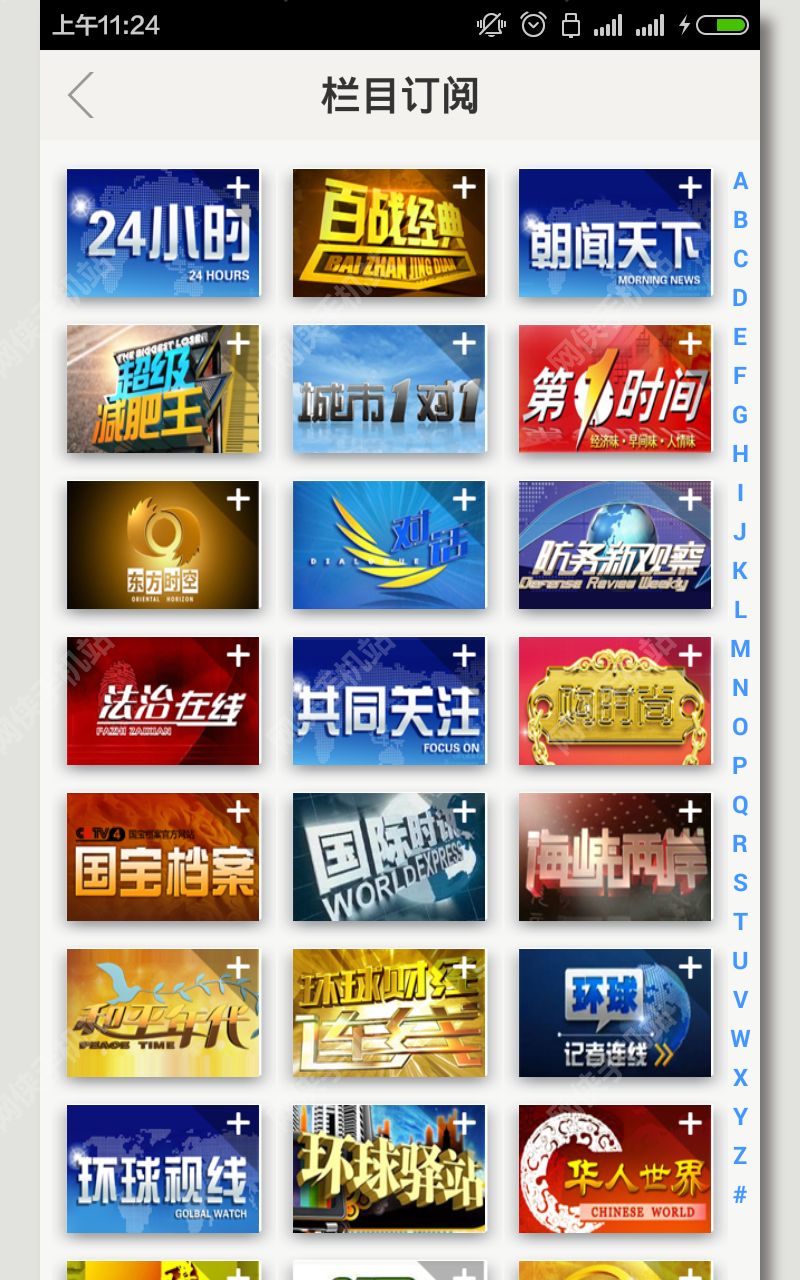Jump to letter H in the index
The height and width of the screenshot is (1280, 800).
click(x=740, y=454)
